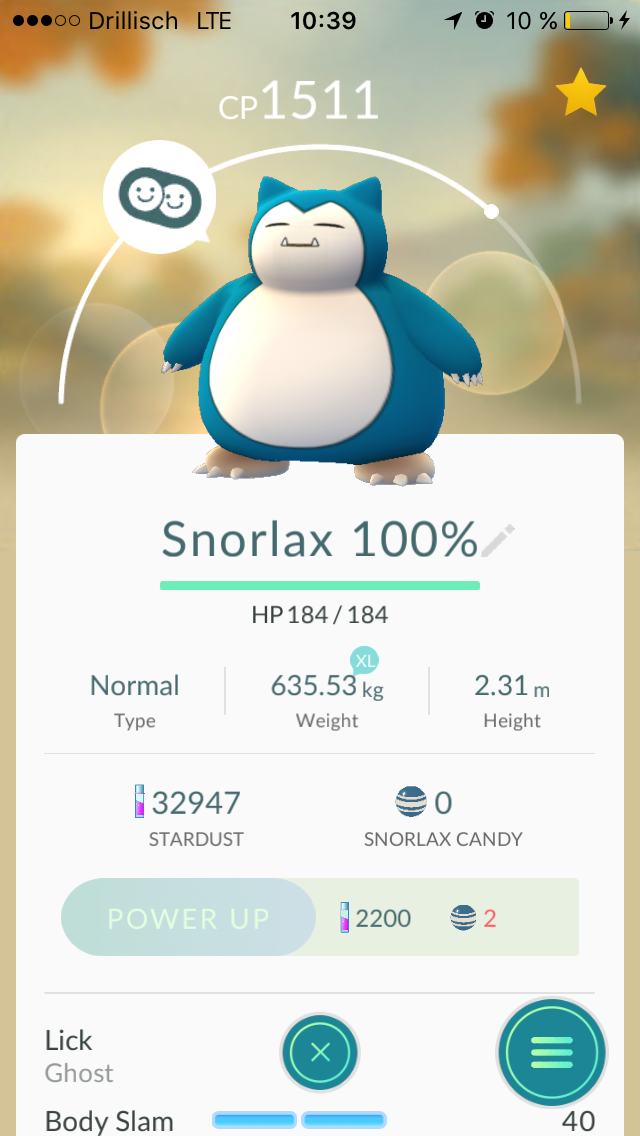640x1136 pixels.
Task: Close the Pokémon detail screen
Action: [x=320, y=1052]
